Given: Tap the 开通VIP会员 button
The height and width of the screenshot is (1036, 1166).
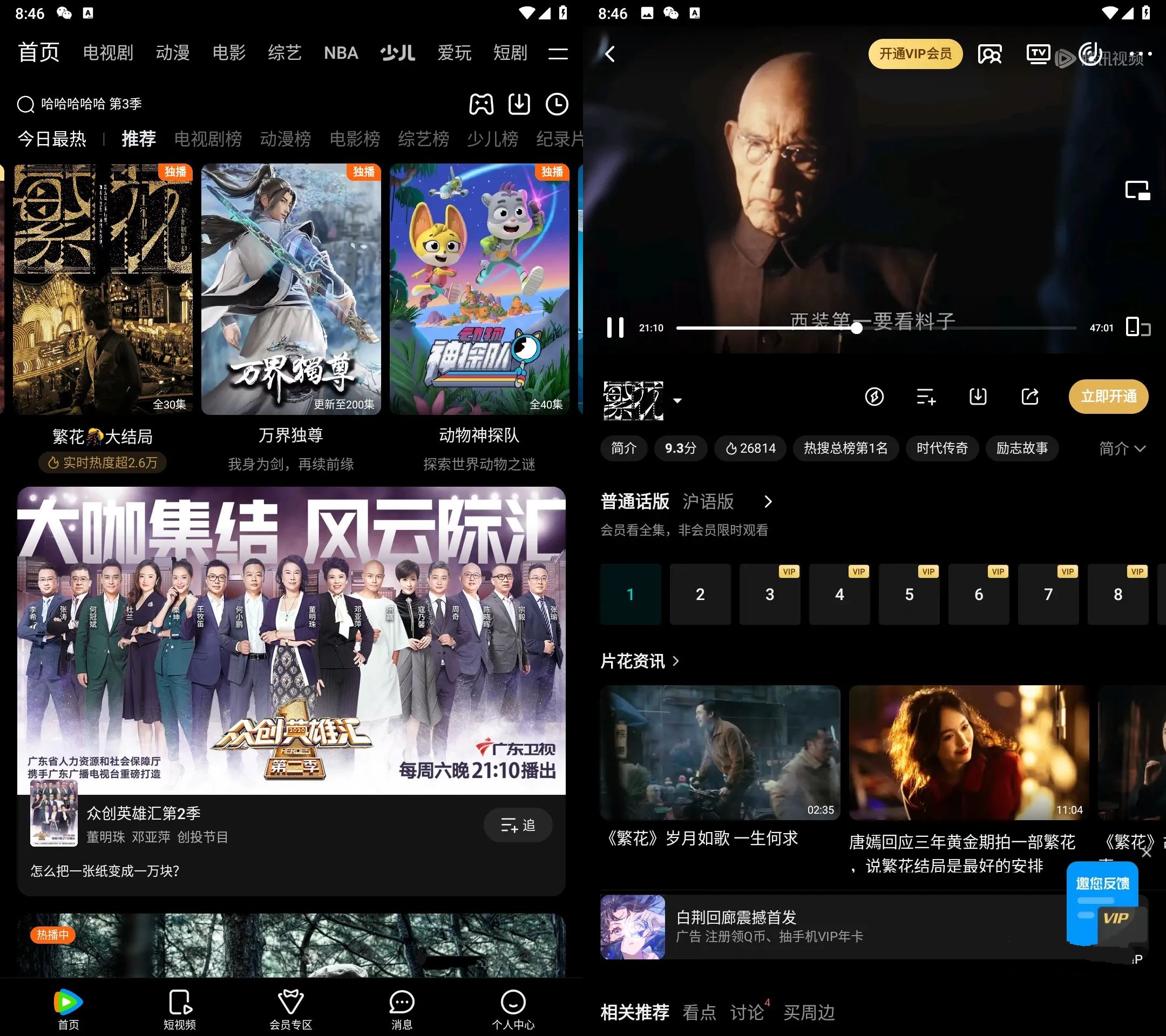Looking at the screenshot, I should pos(915,54).
